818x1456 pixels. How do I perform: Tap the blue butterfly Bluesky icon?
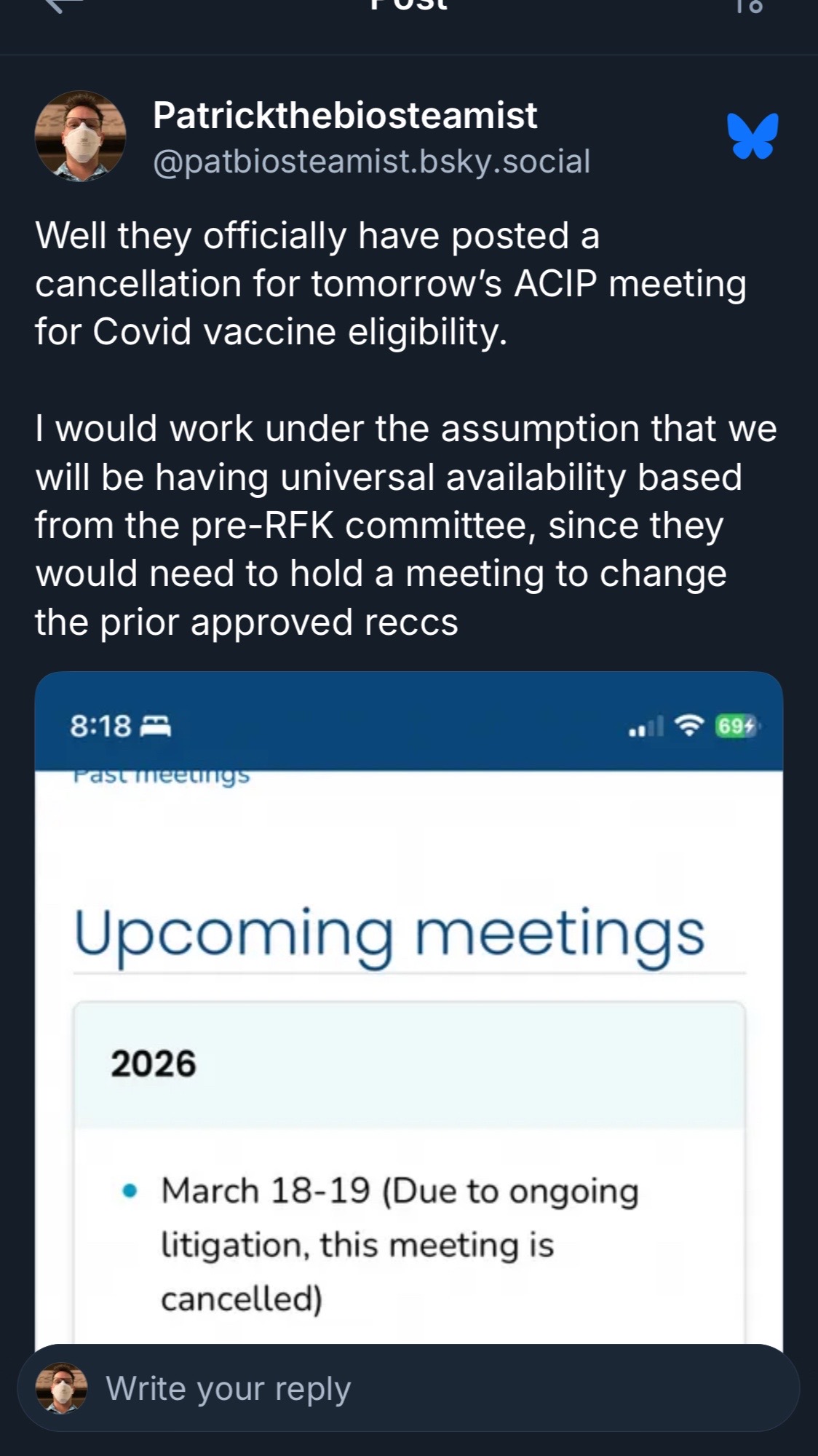click(753, 136)
